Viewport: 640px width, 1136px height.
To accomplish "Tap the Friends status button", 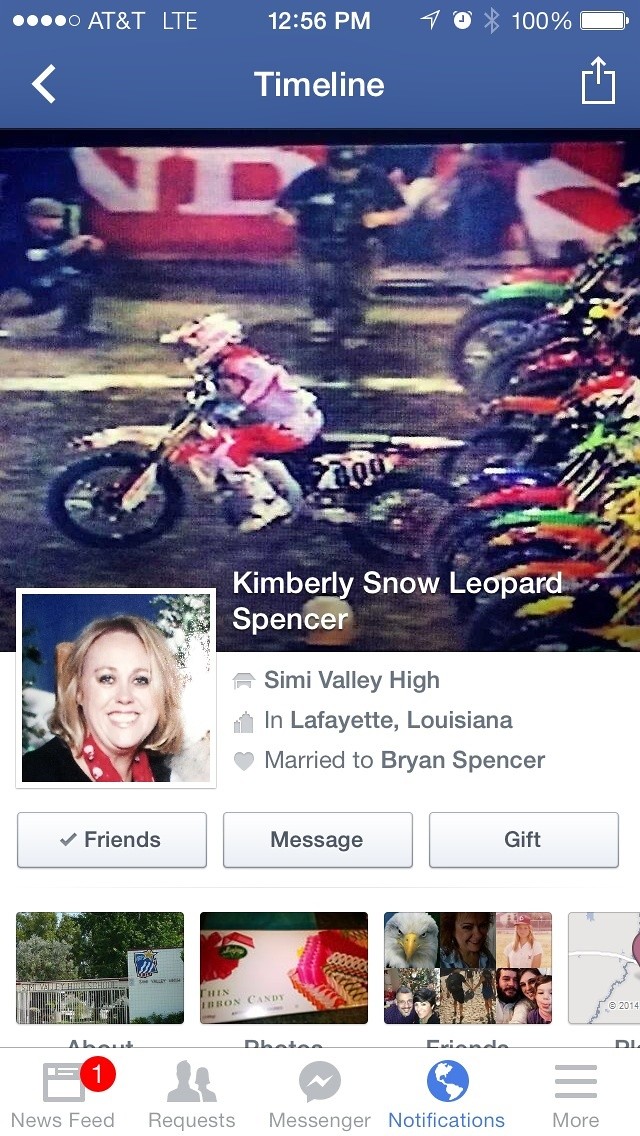I will 112,840.
